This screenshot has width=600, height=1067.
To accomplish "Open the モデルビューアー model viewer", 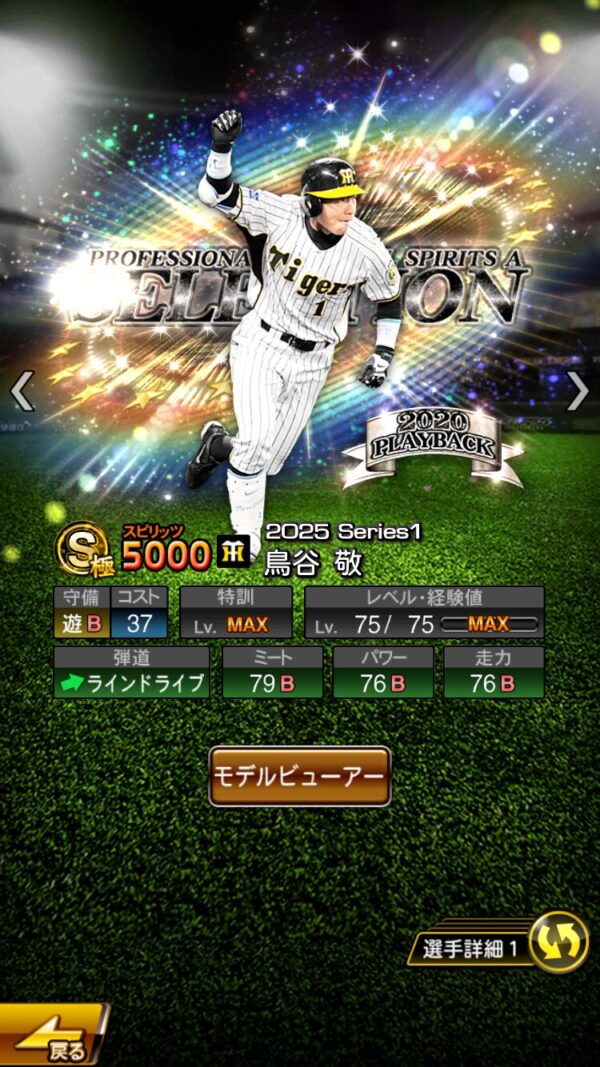I will [x=299, y=775].
